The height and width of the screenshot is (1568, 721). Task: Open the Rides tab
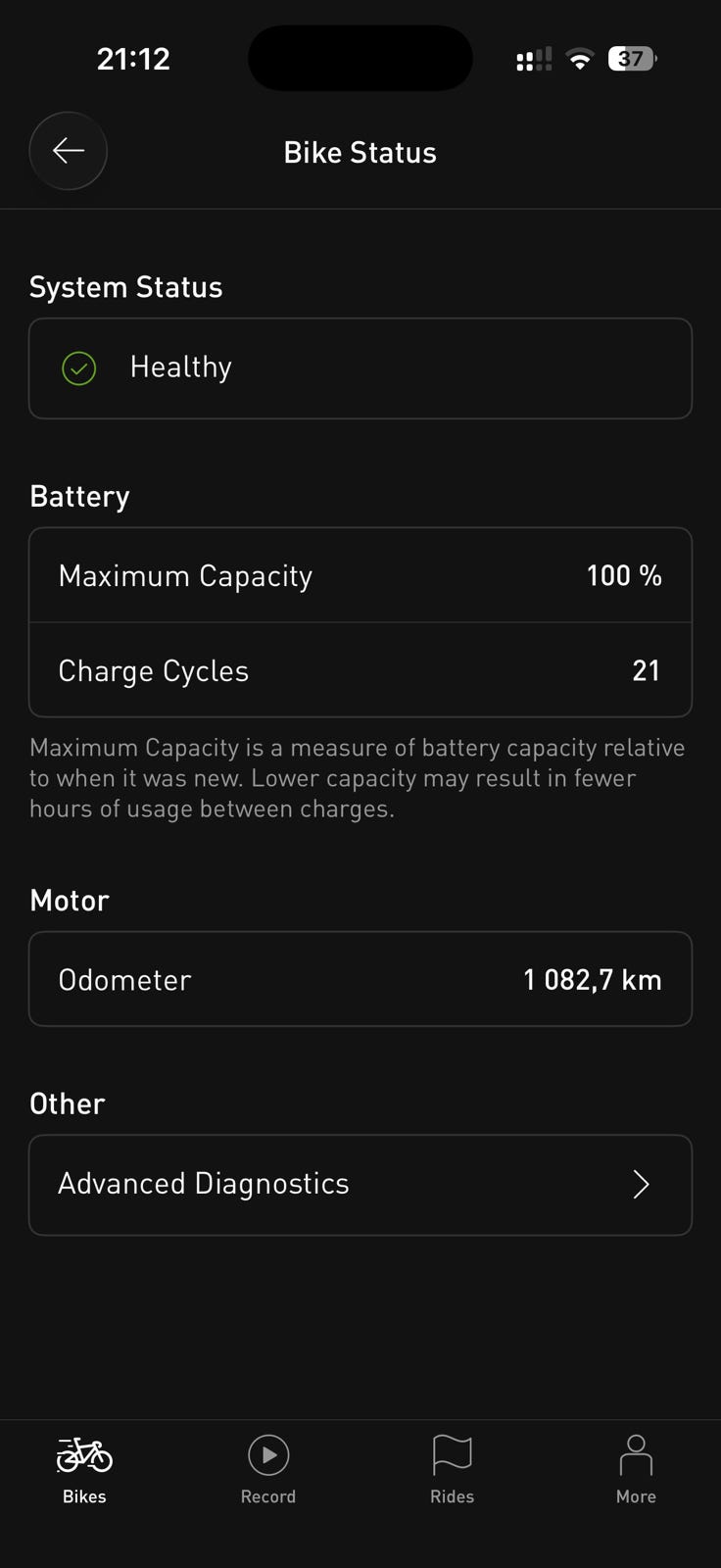click(x=452, y=1470)
